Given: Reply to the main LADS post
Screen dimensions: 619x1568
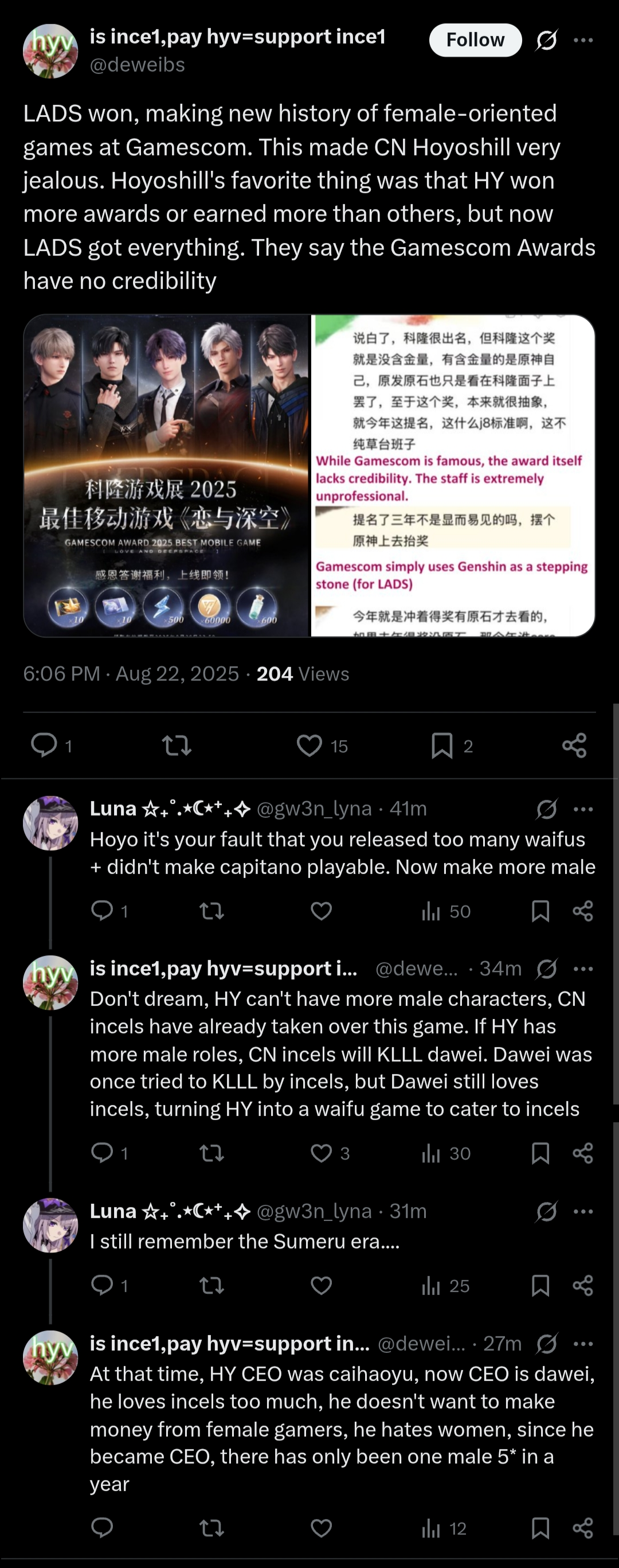Looking at the screenshot, I should [44, 745].
